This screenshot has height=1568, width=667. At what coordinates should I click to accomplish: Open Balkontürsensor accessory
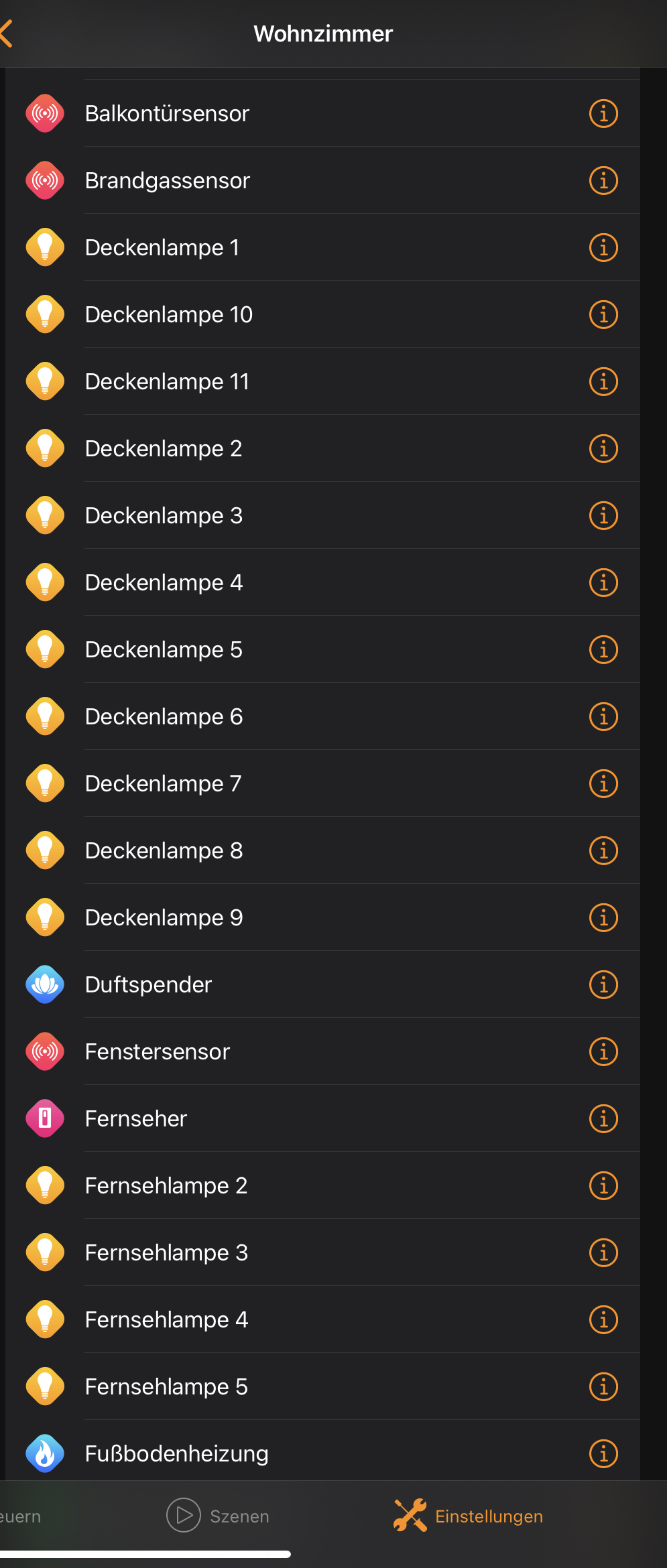[x=168, y=113]
